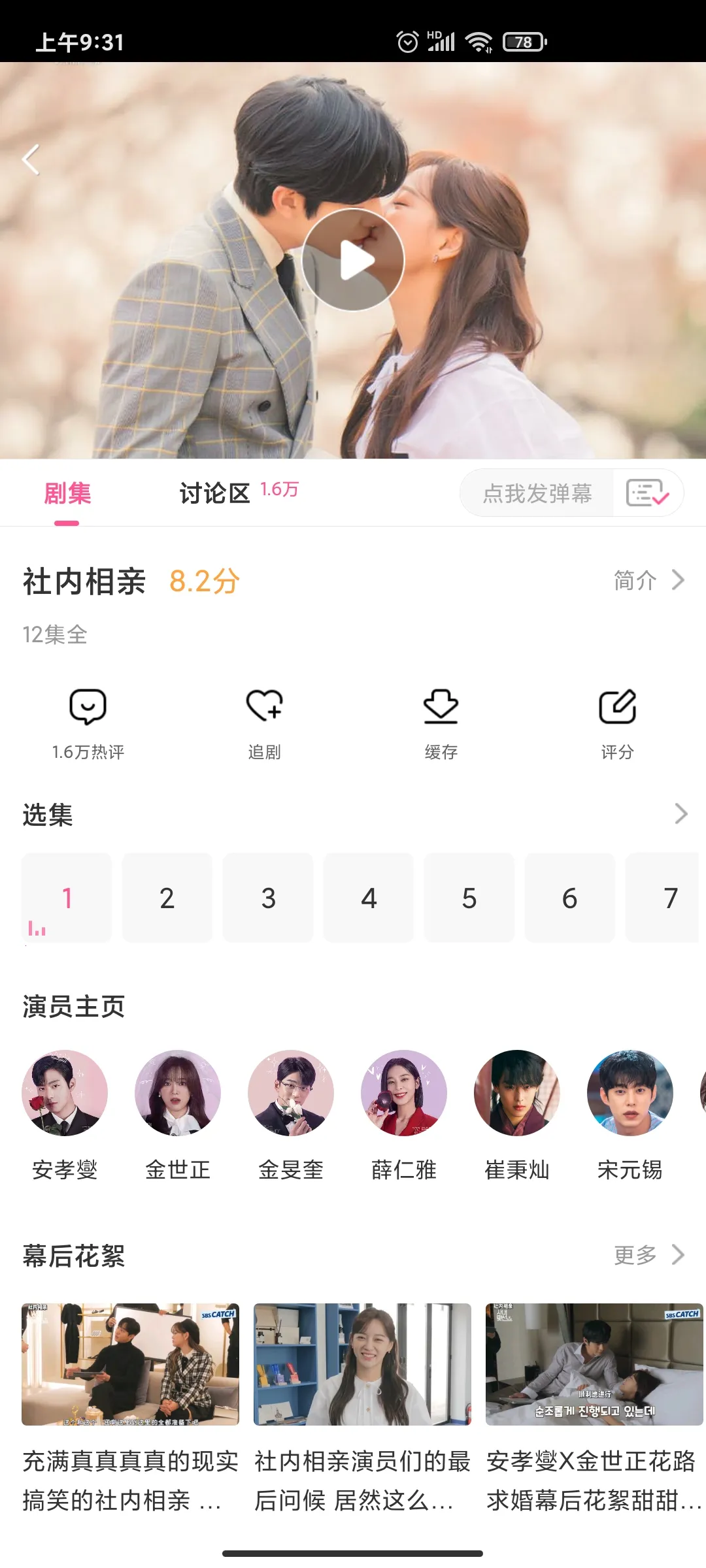
Task: Select episode 5
Action: (469, 898)
